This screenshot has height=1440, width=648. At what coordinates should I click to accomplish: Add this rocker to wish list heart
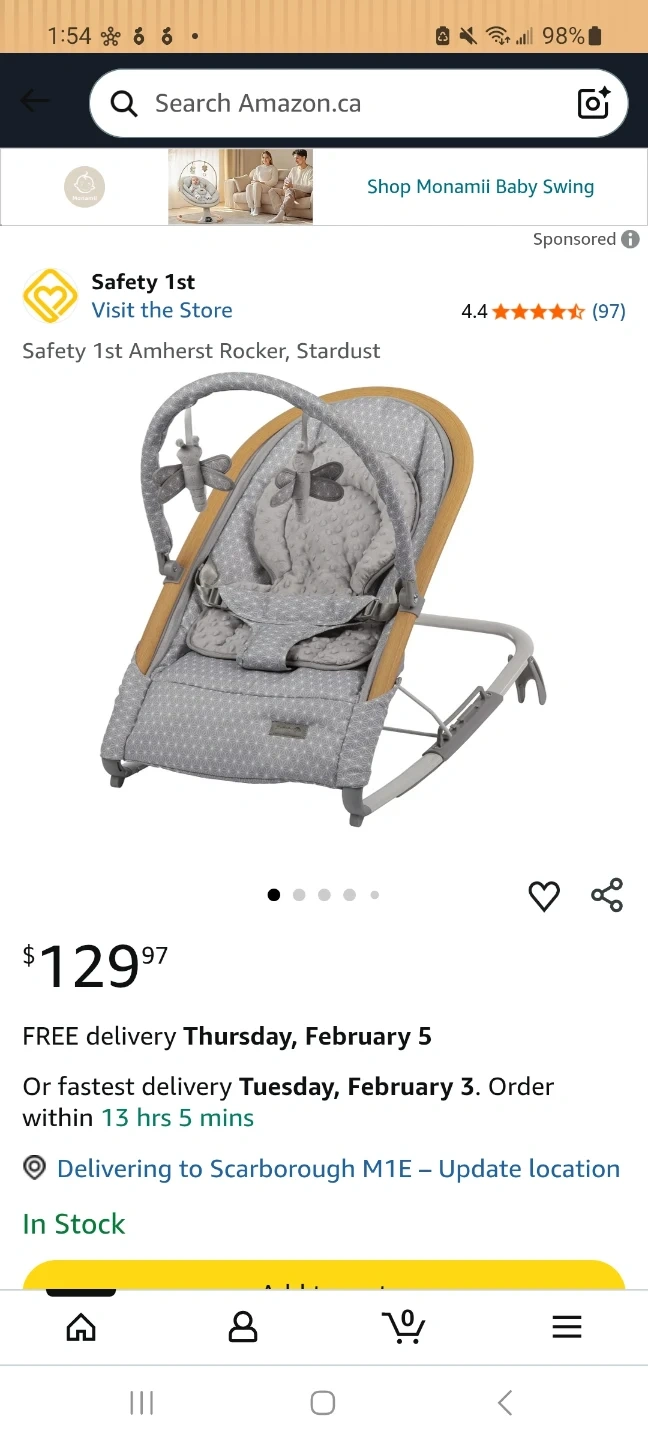544,896
